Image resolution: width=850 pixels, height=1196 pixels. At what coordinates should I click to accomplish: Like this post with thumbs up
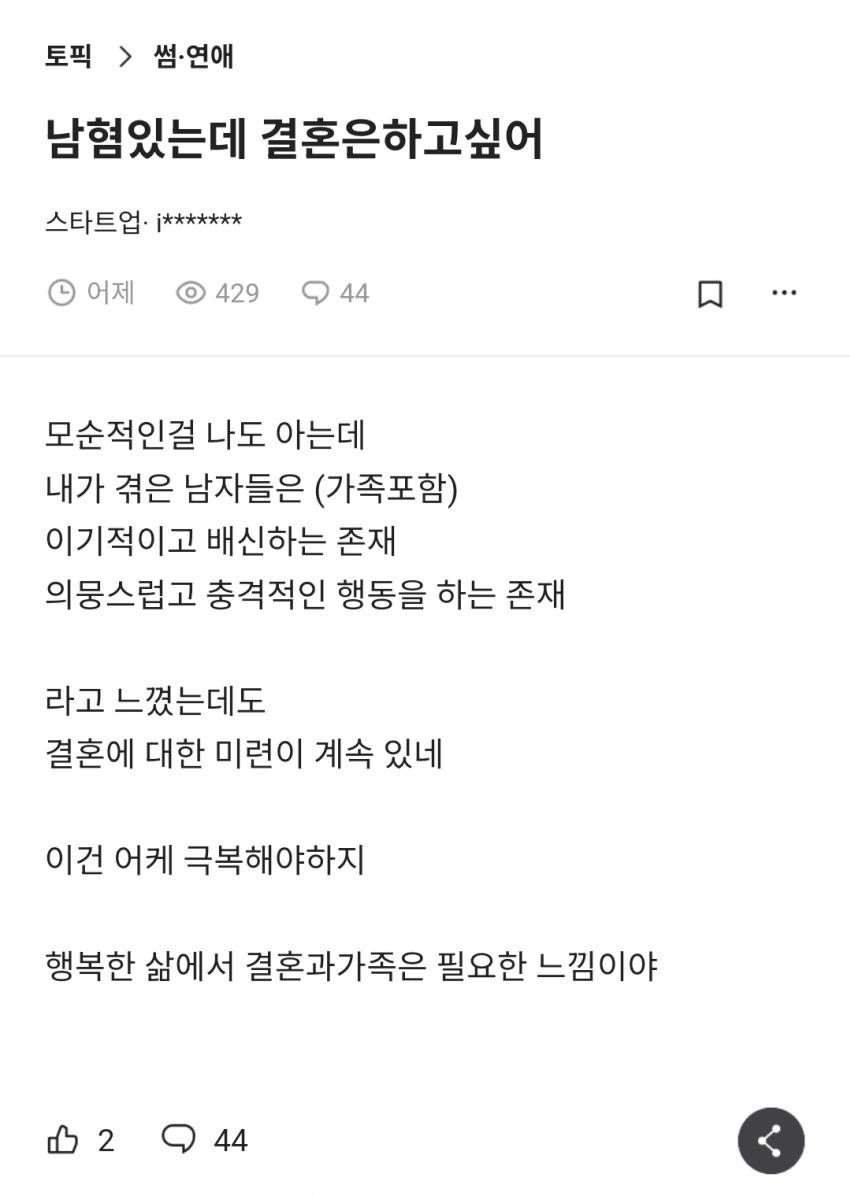click(63, 1140)
